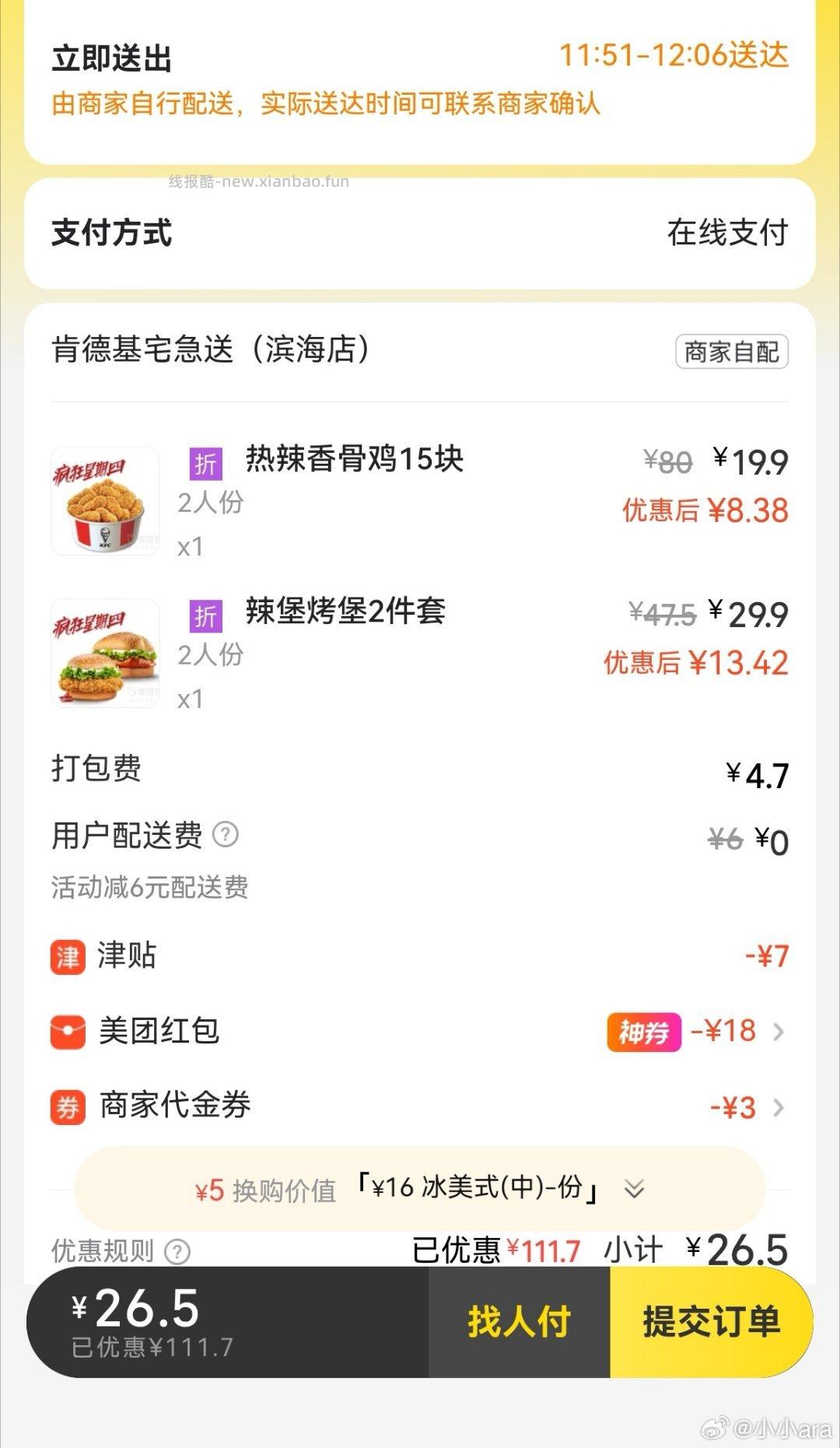
Task: Tap the 神券 badge next to -¥18
Action: pyautogui.click(x=642, y=1030)
